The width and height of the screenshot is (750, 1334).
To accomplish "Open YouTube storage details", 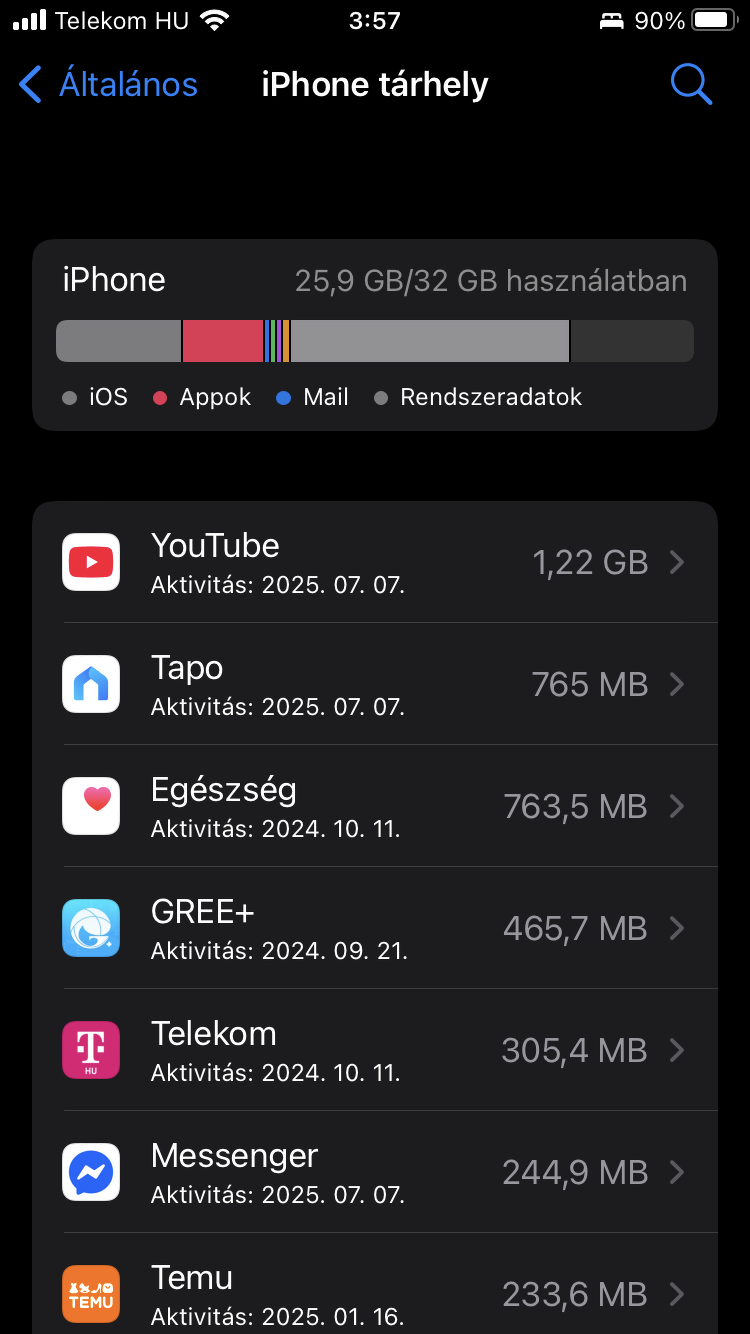I will [375, 563].
